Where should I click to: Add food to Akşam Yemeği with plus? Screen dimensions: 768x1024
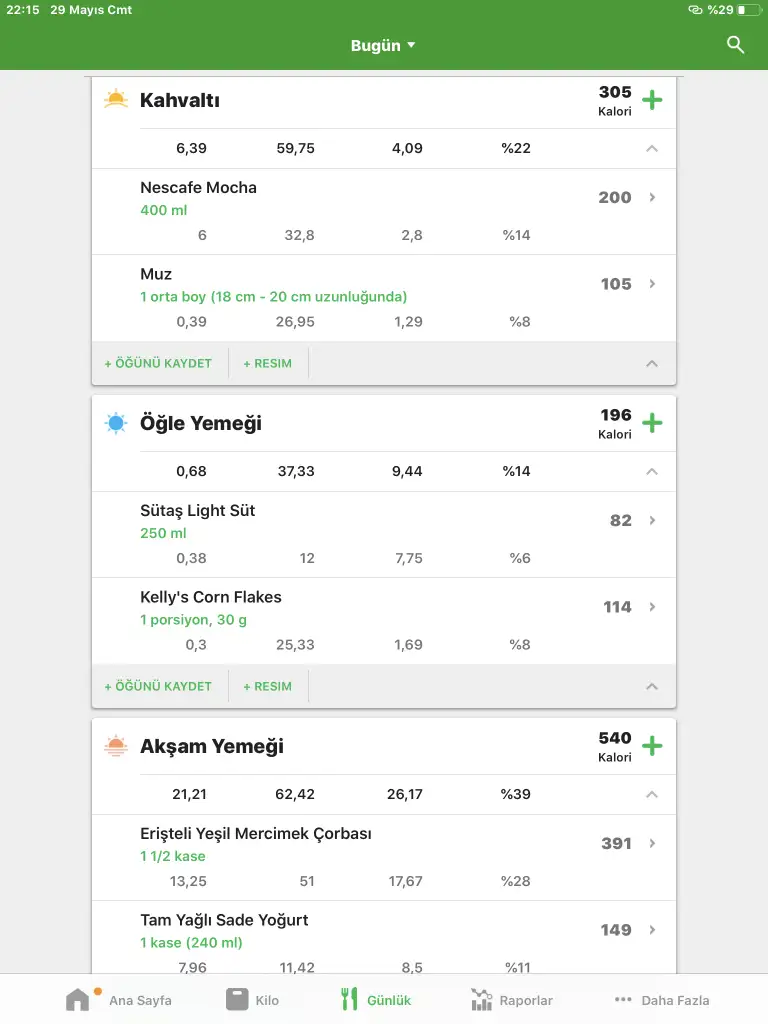tap(652, 746)
